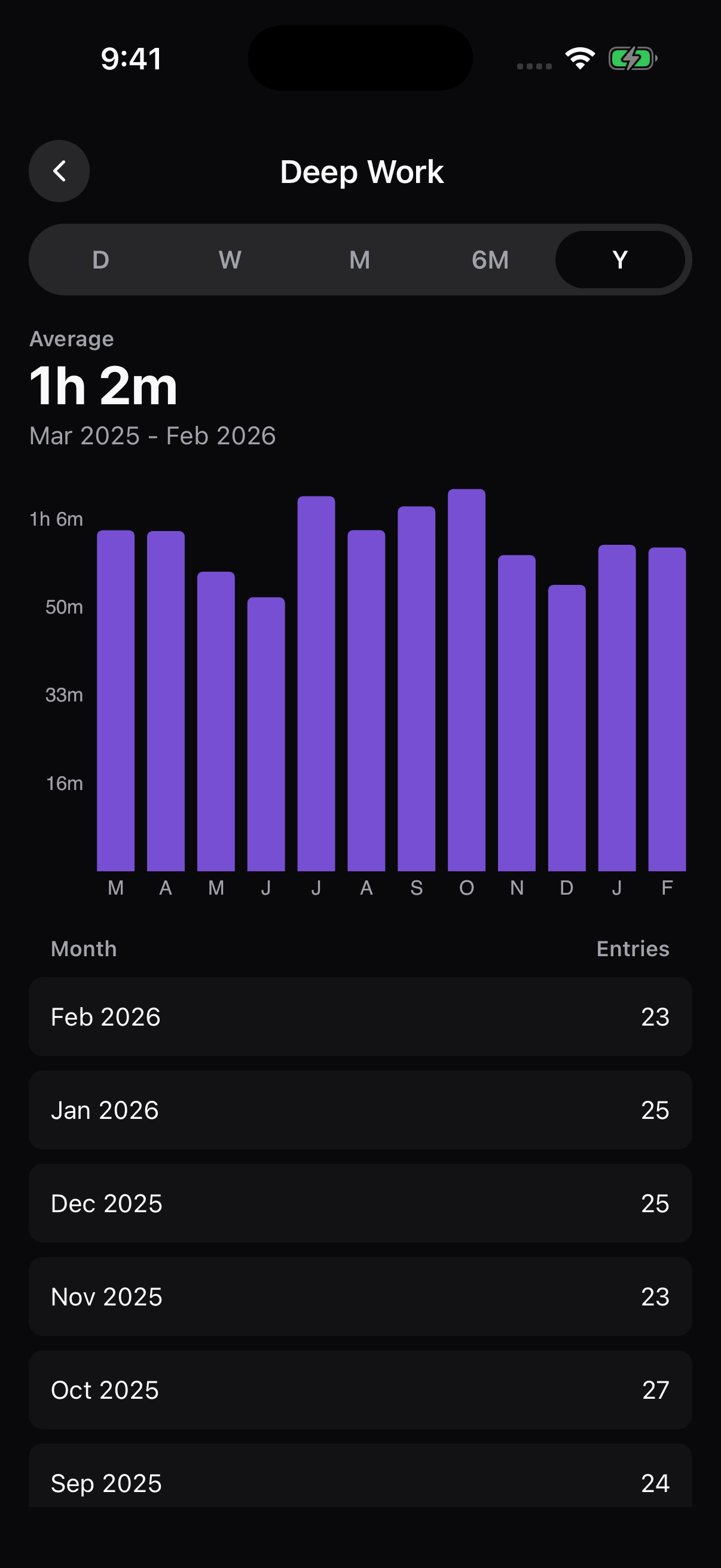
Task: Open Nov 2025 month details
Action: (360, 1297)
